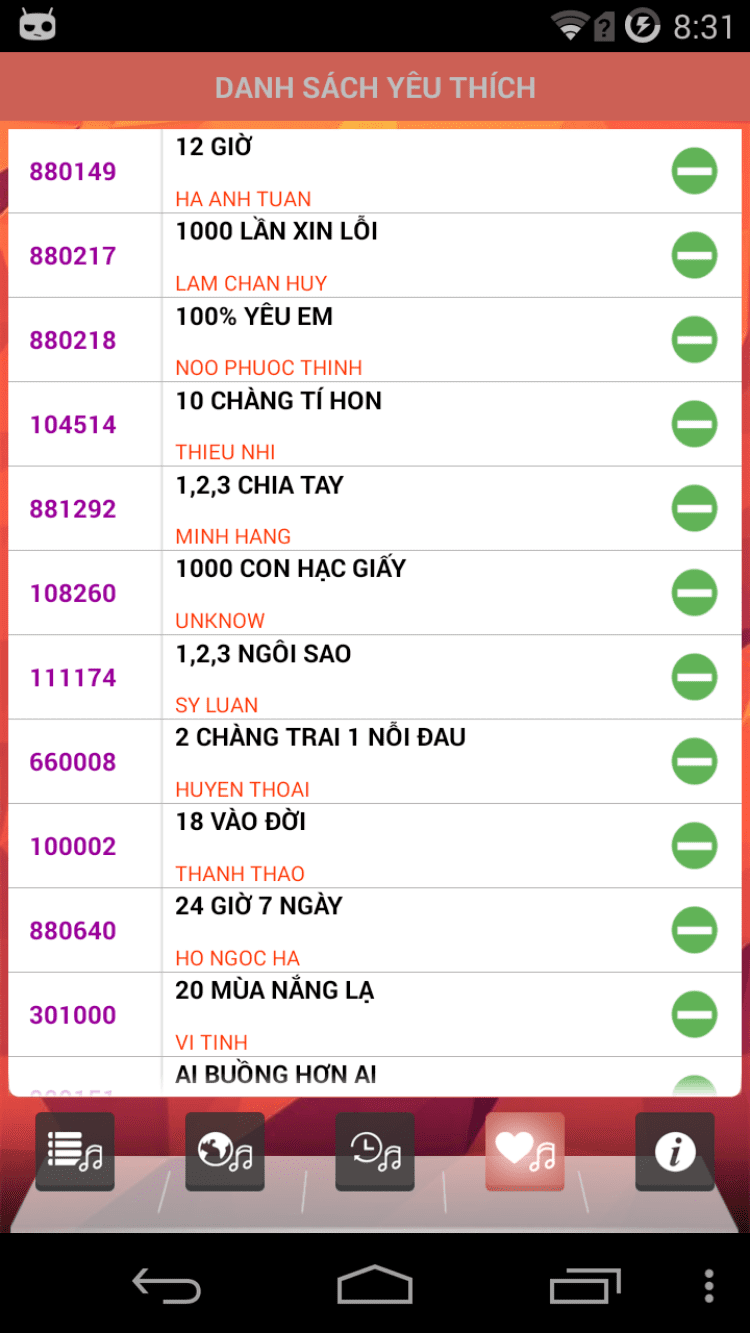
Task: Switch to the history tab
Action: (x=375, y=1152)
